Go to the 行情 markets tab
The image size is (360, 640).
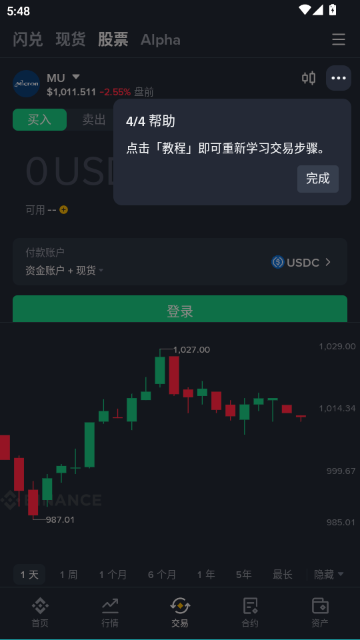coord(110,612)
